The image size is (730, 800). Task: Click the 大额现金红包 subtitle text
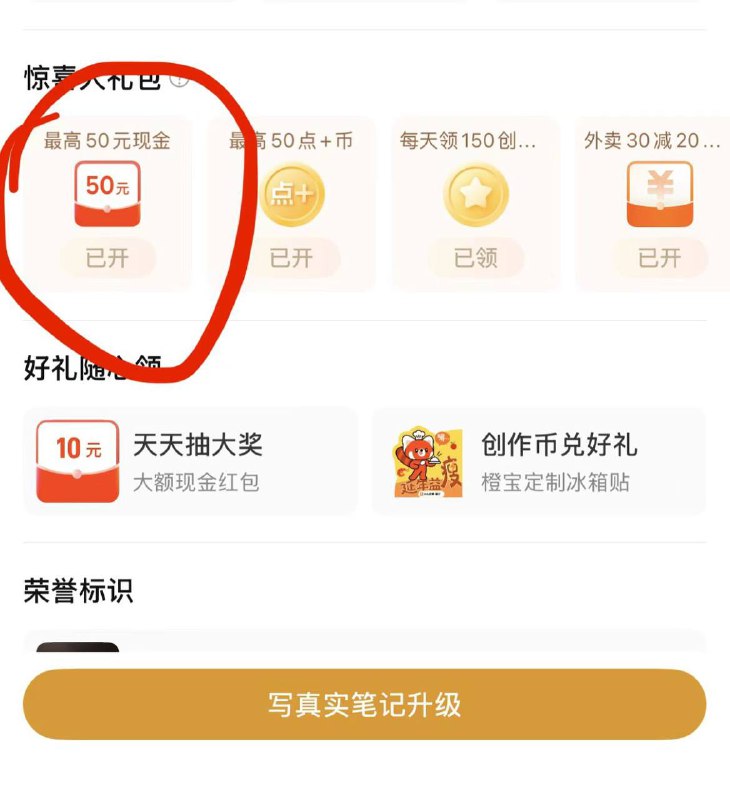[x=196, y=480]
